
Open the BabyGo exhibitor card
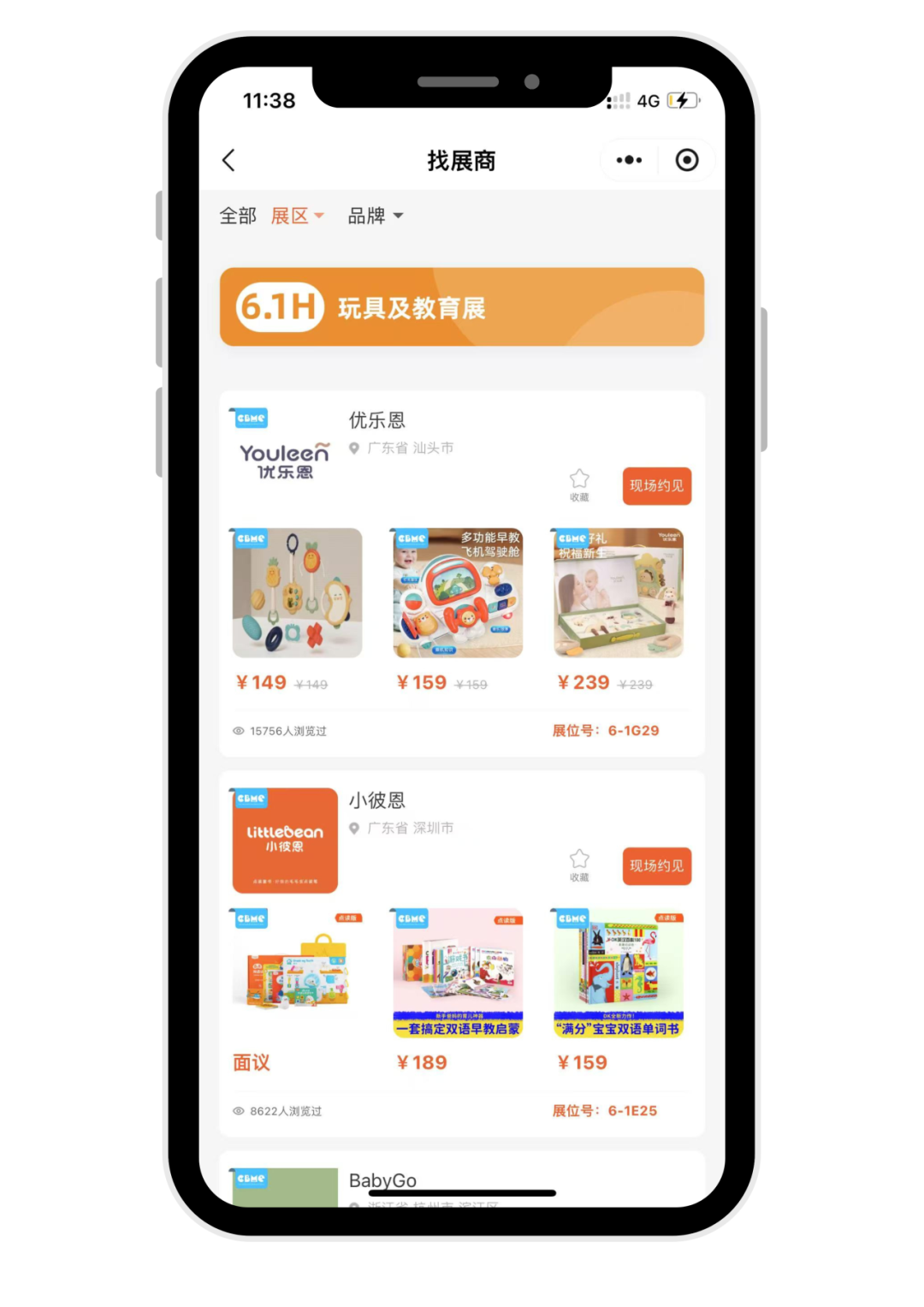coord(382,1180)
